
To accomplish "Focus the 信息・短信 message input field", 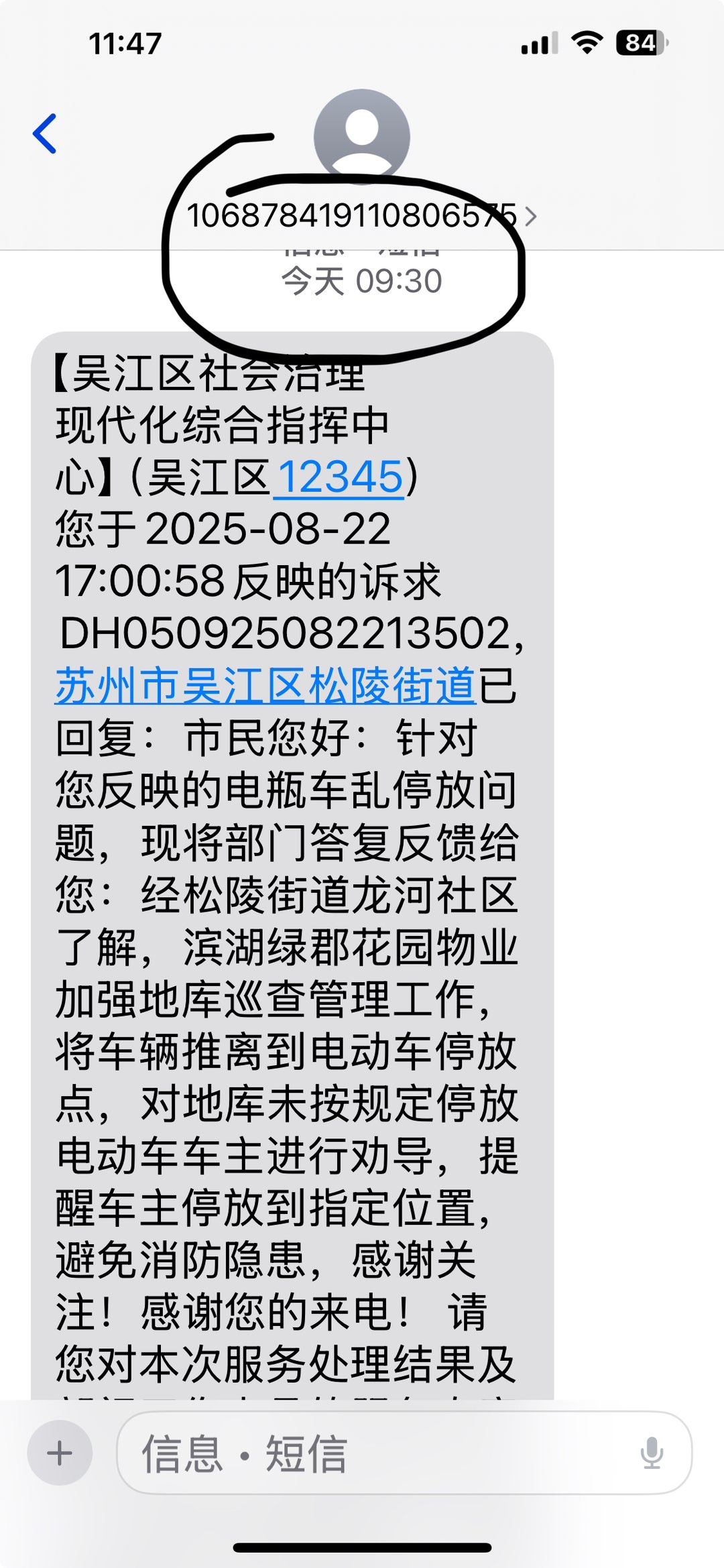I will tap(375, 1453).
